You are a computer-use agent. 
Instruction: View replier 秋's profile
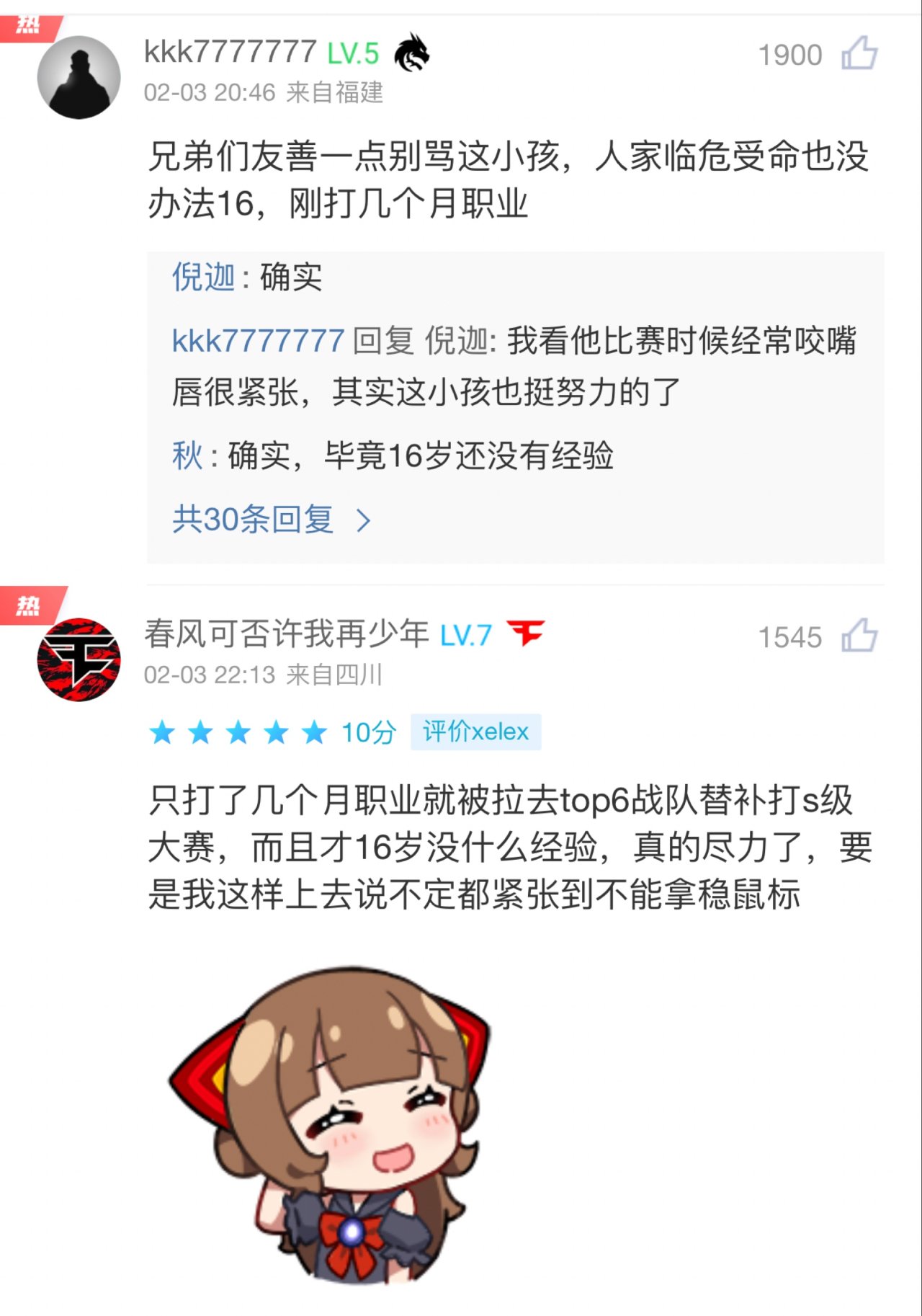[187, 455]
